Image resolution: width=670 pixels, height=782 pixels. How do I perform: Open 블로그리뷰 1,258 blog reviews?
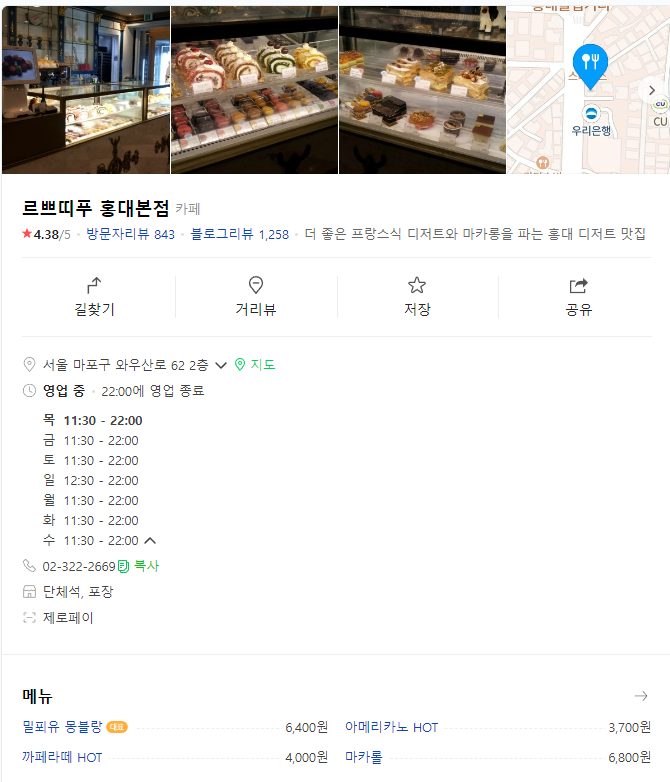click(239, 234)
